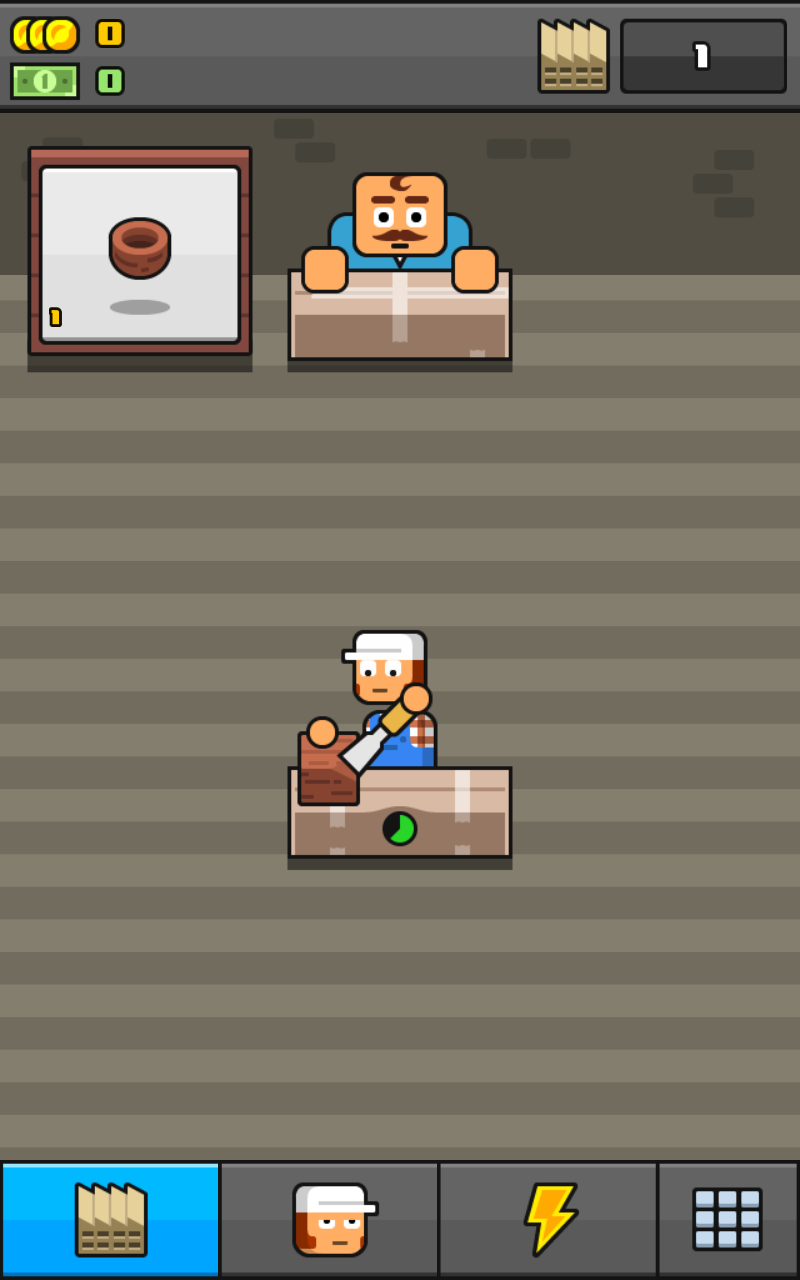Select the clay pot item card
The image size is (800, 1280).
click(x=140, y=252)
